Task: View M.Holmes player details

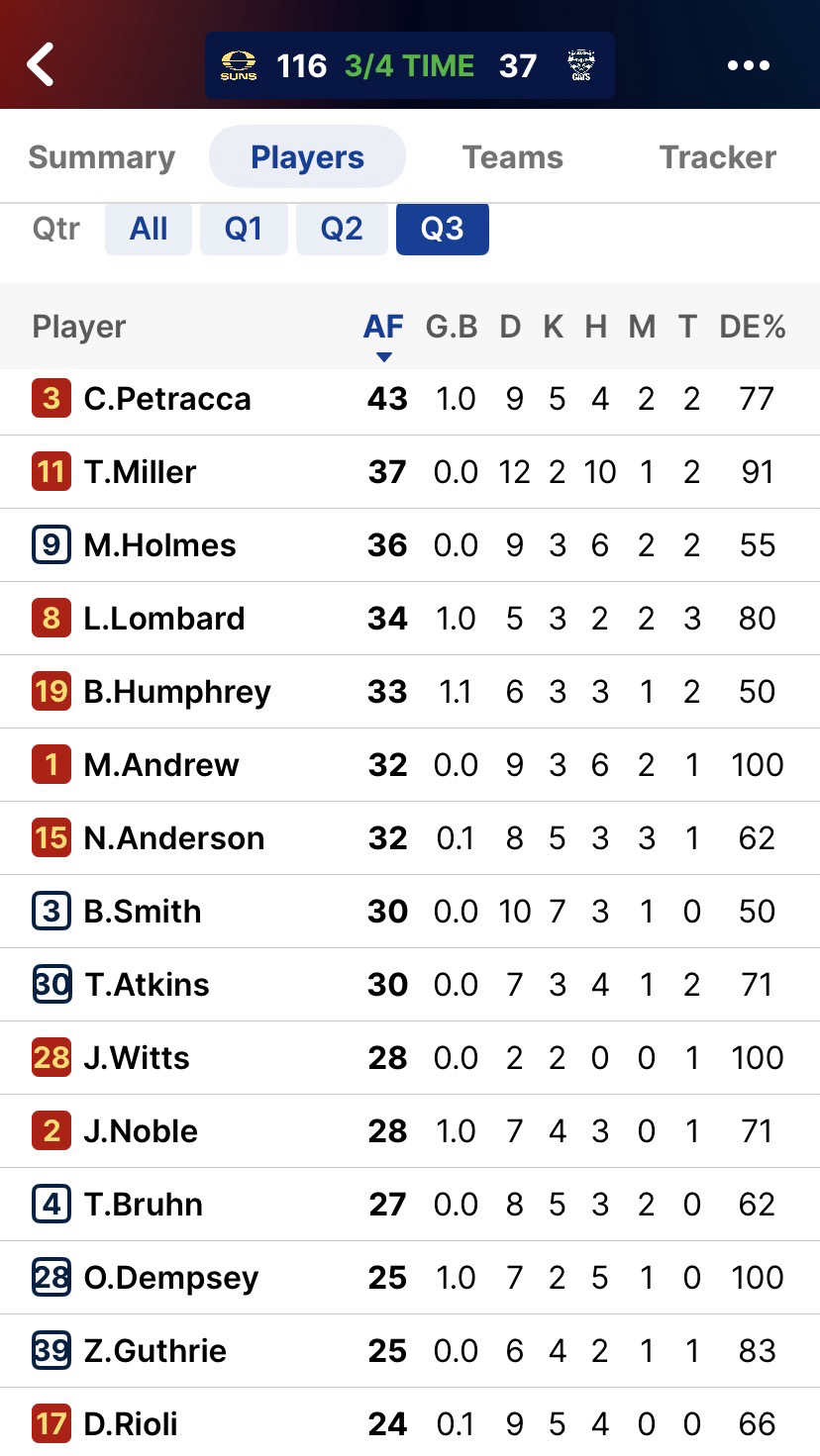Action: pyautogui.click(x=159, y=545)
